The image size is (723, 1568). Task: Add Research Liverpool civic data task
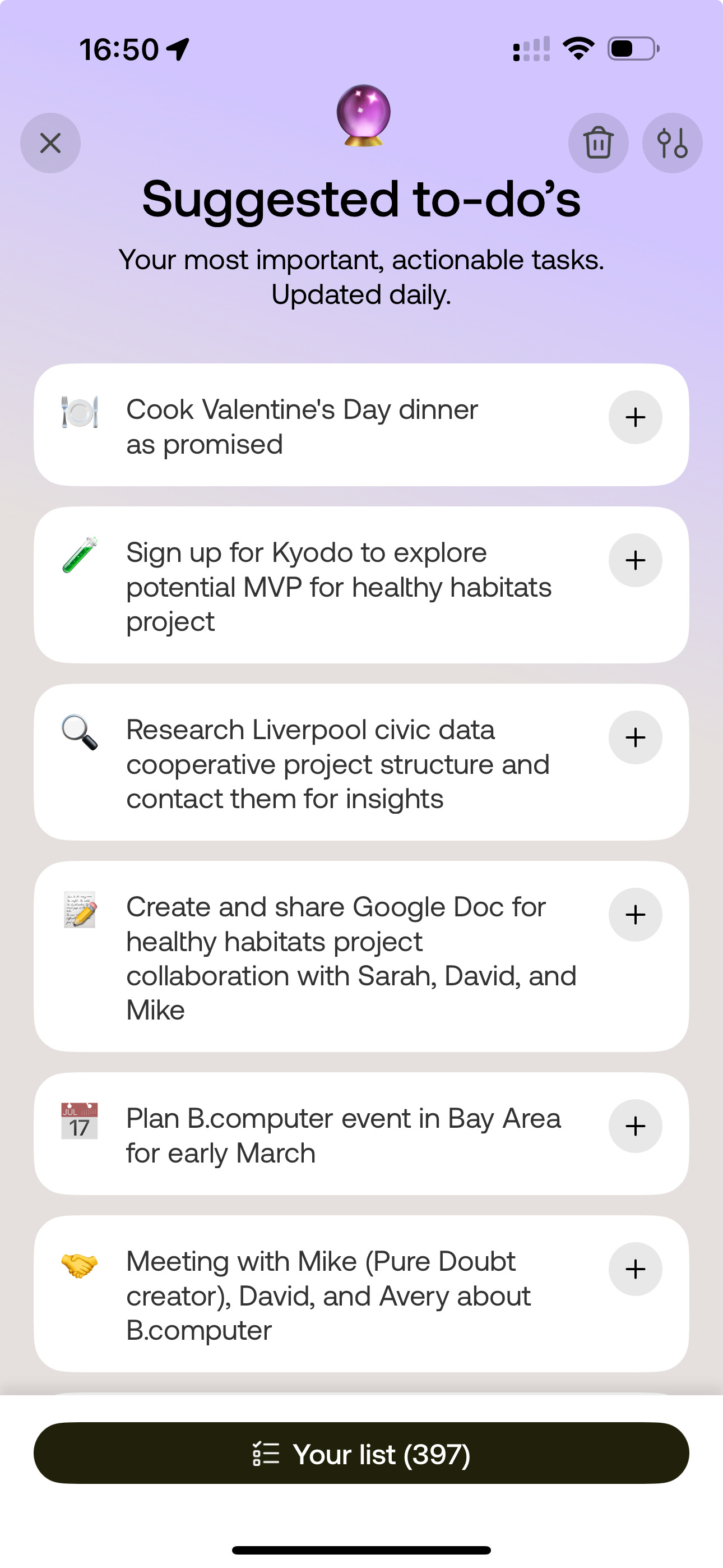[636, 738]
